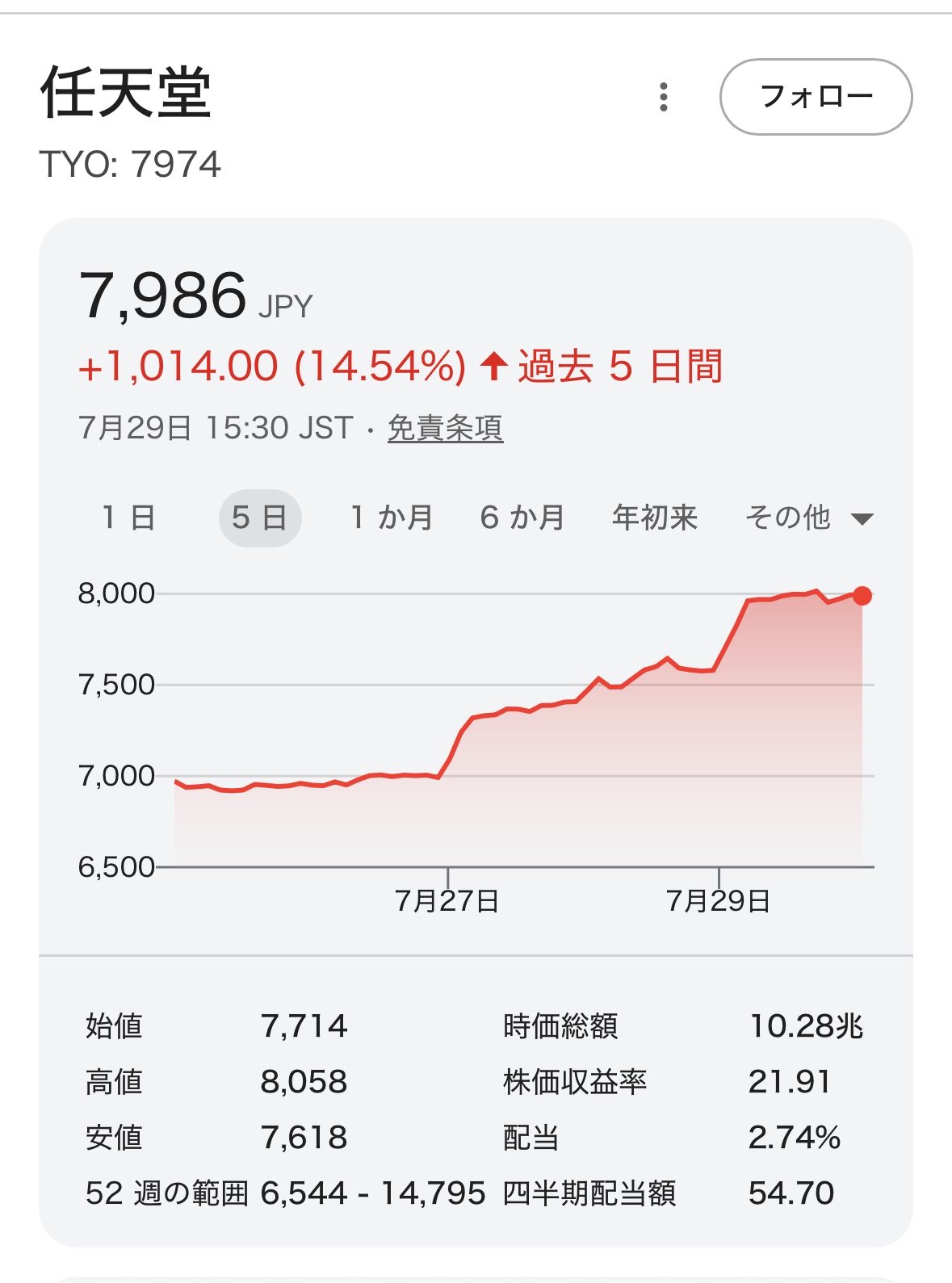Switch to 6 か月 chart range
The width and height of the screenshot is (952, 1283).
522,518
